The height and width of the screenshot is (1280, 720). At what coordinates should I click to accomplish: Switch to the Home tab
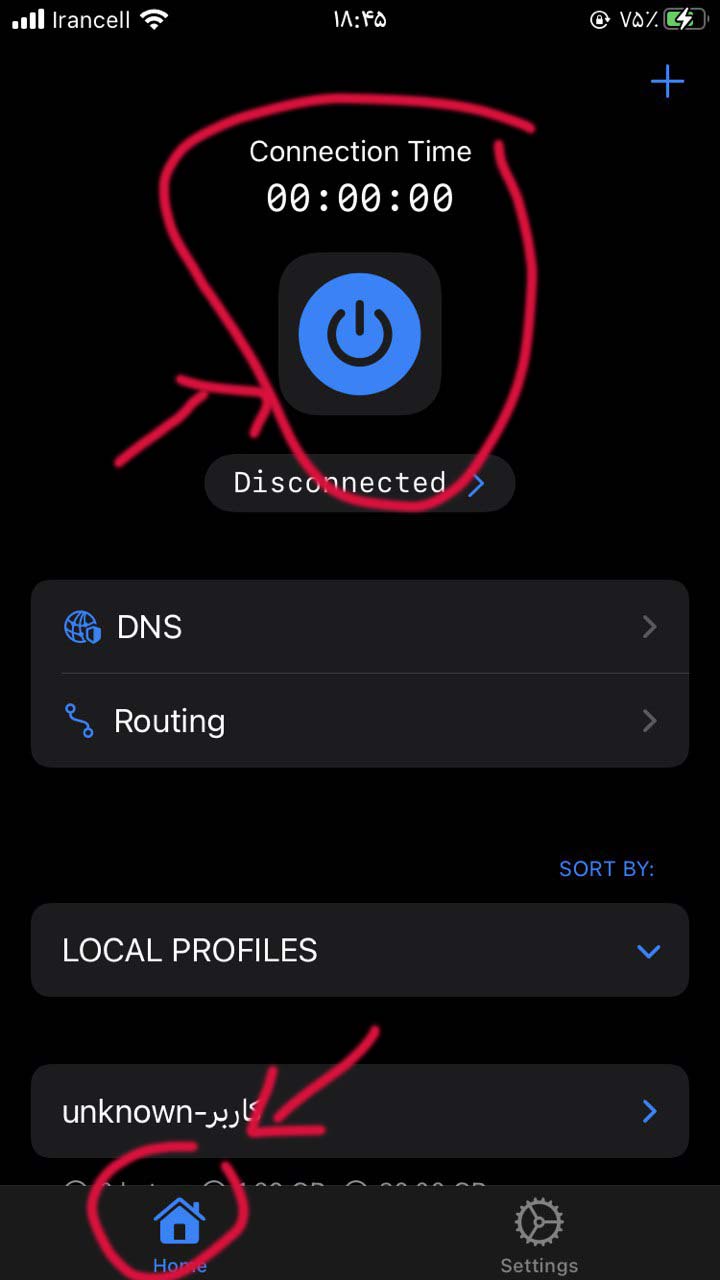coord(180,1234)
